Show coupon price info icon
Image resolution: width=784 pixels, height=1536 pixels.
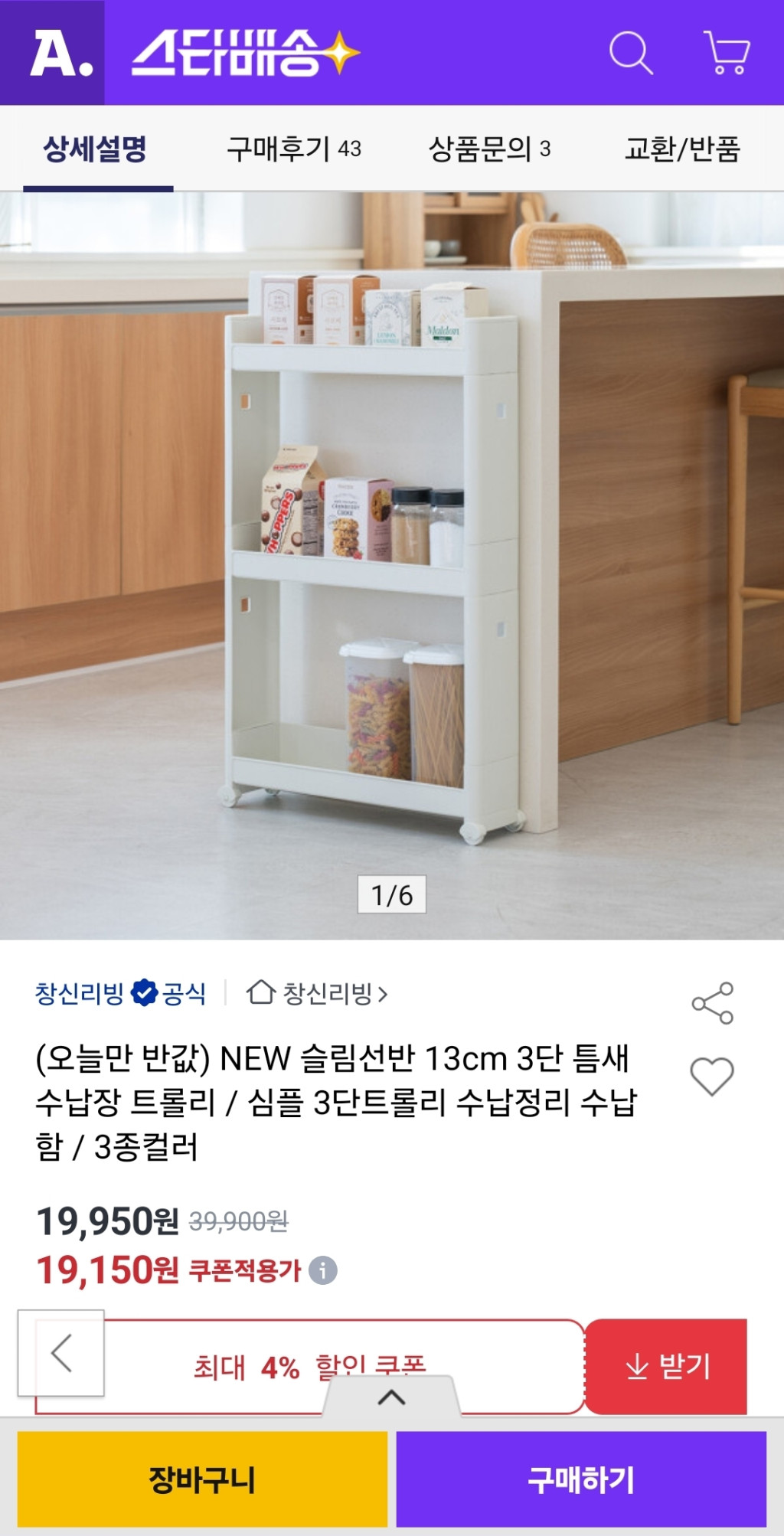tap(323, 1270)
